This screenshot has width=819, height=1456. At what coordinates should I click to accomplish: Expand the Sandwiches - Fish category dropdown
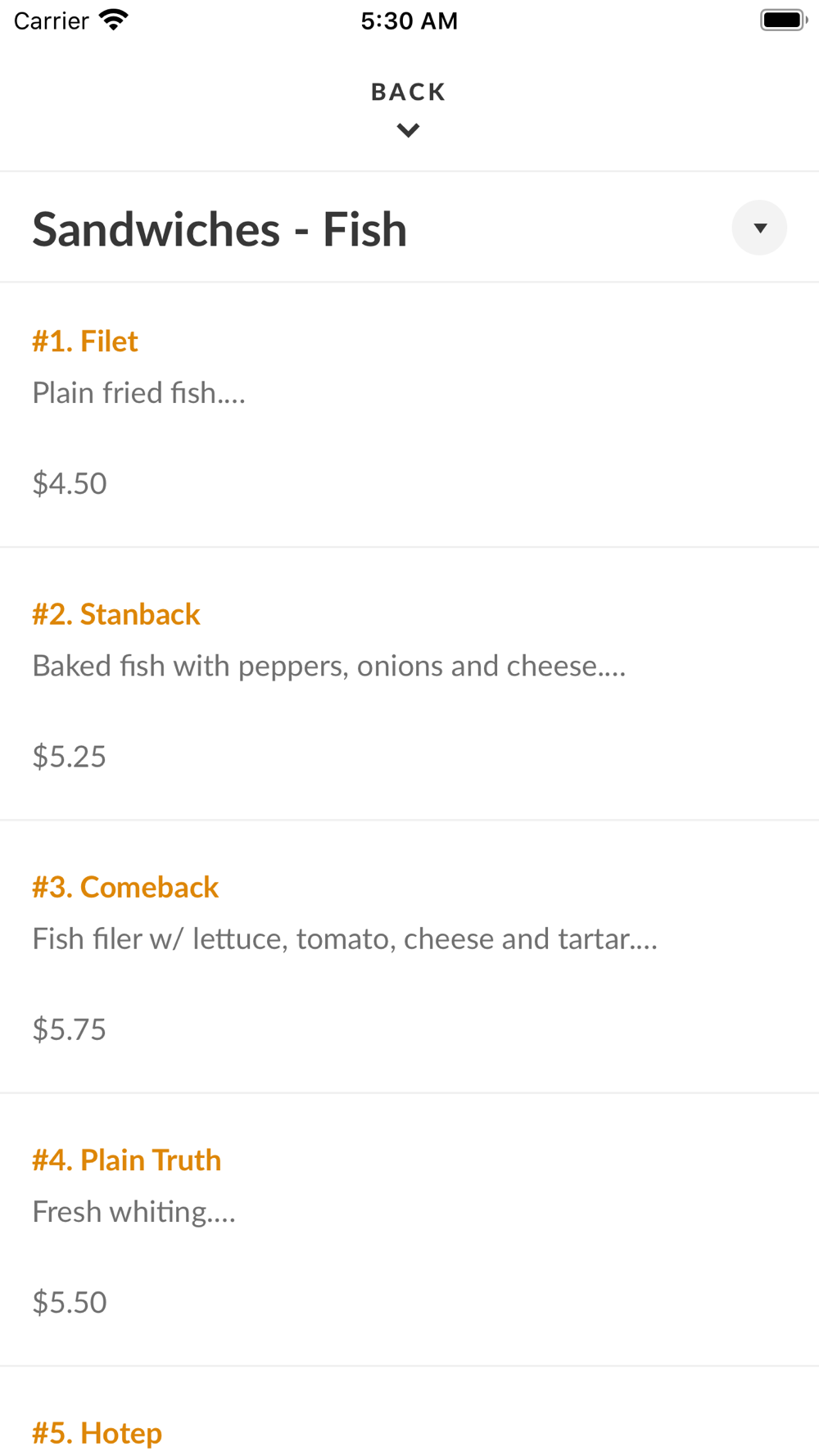(759, 228)
